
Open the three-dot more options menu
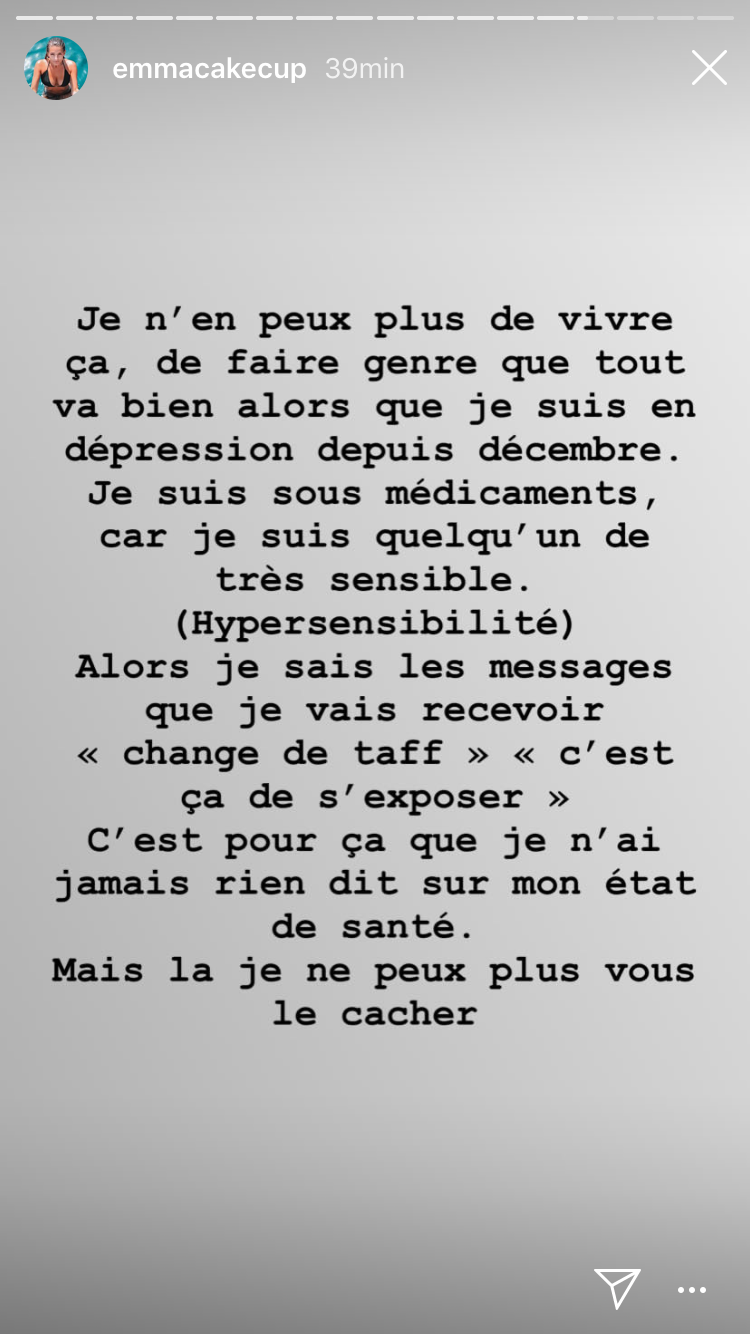click(x=692, y=1290)
